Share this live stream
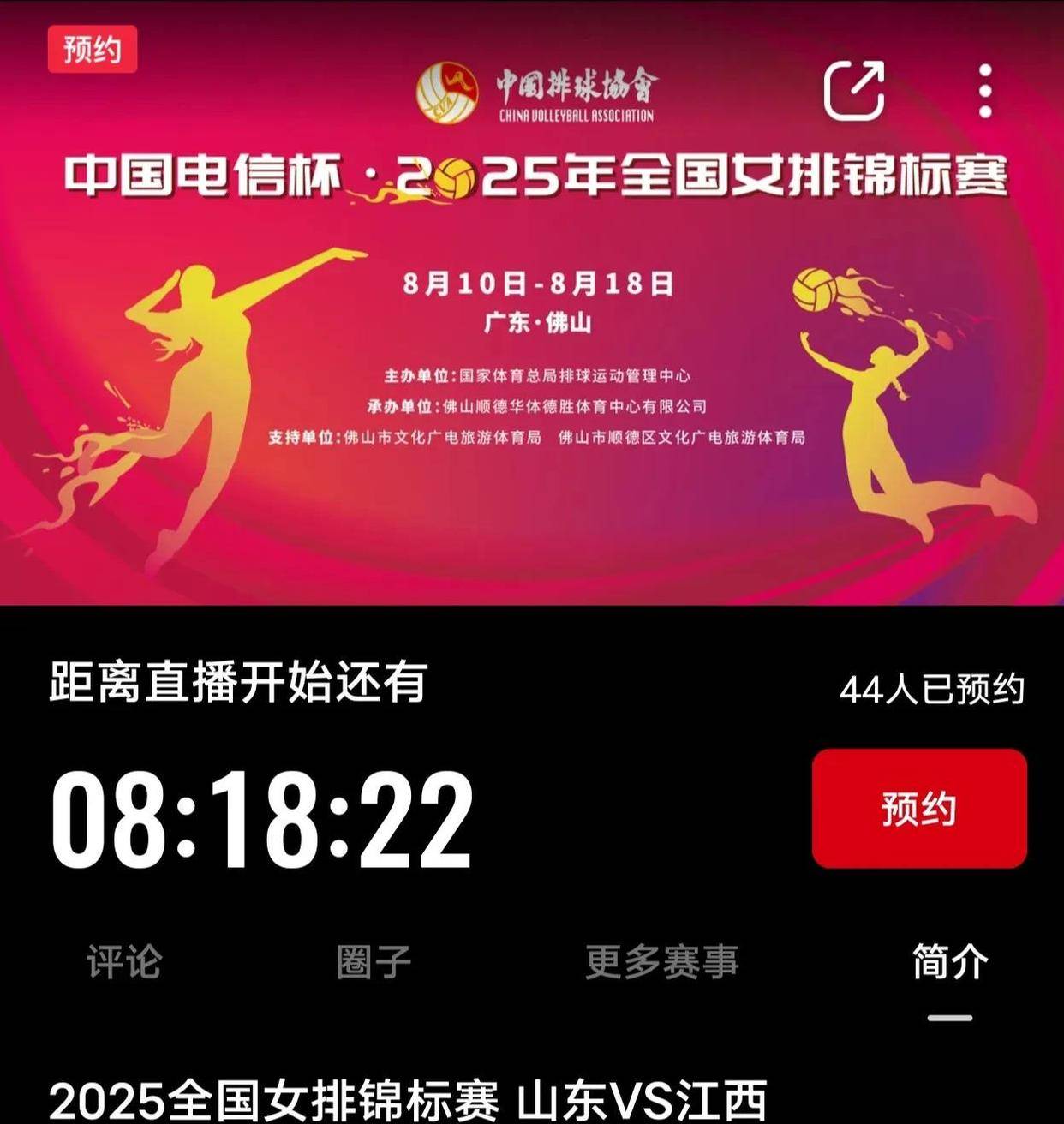 point(853,90)
